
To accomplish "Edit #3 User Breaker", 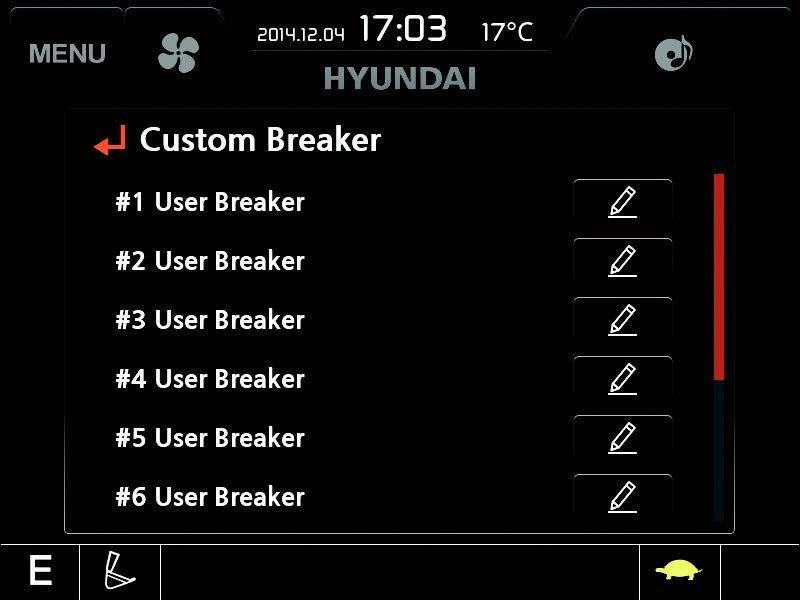I will click(x=622, y=320).
